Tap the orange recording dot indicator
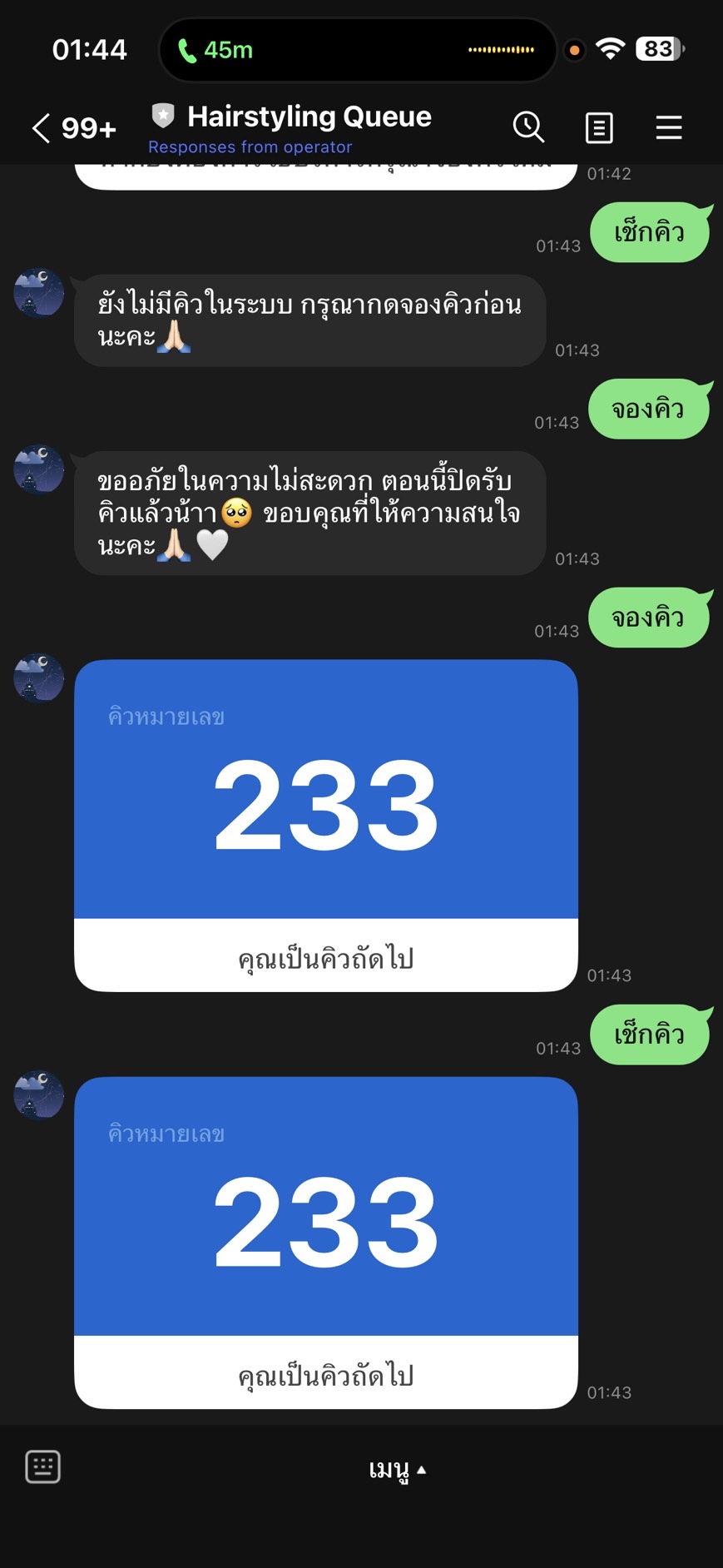 point(573,50)
